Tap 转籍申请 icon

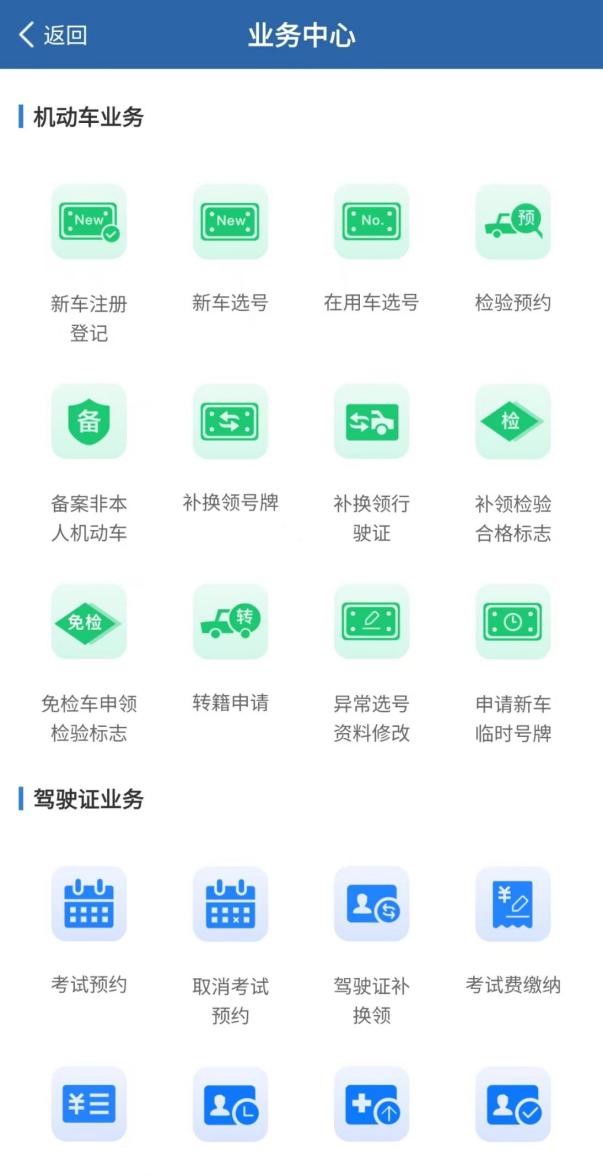[230, 622]
